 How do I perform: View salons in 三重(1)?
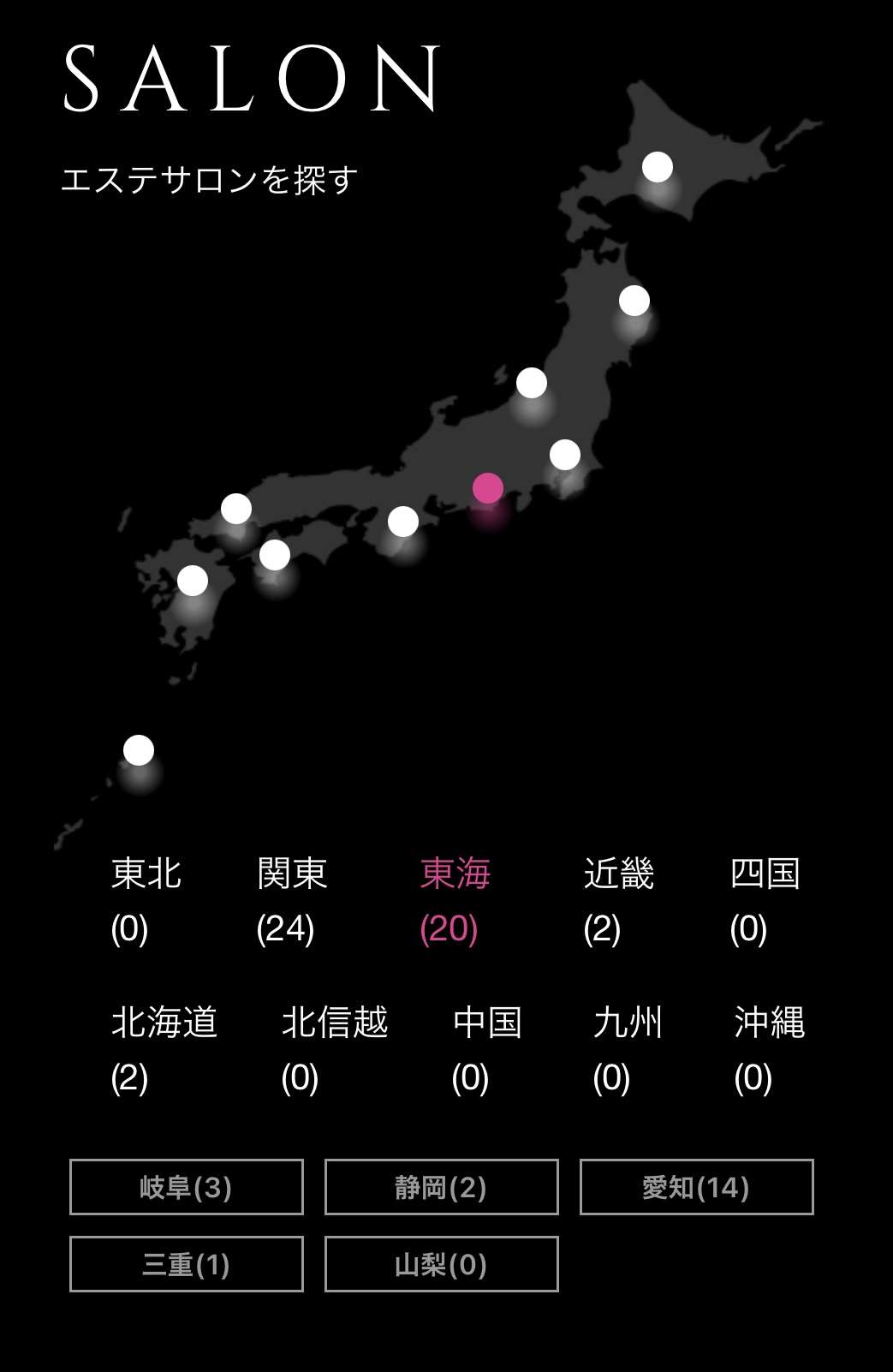(187, 1264)
